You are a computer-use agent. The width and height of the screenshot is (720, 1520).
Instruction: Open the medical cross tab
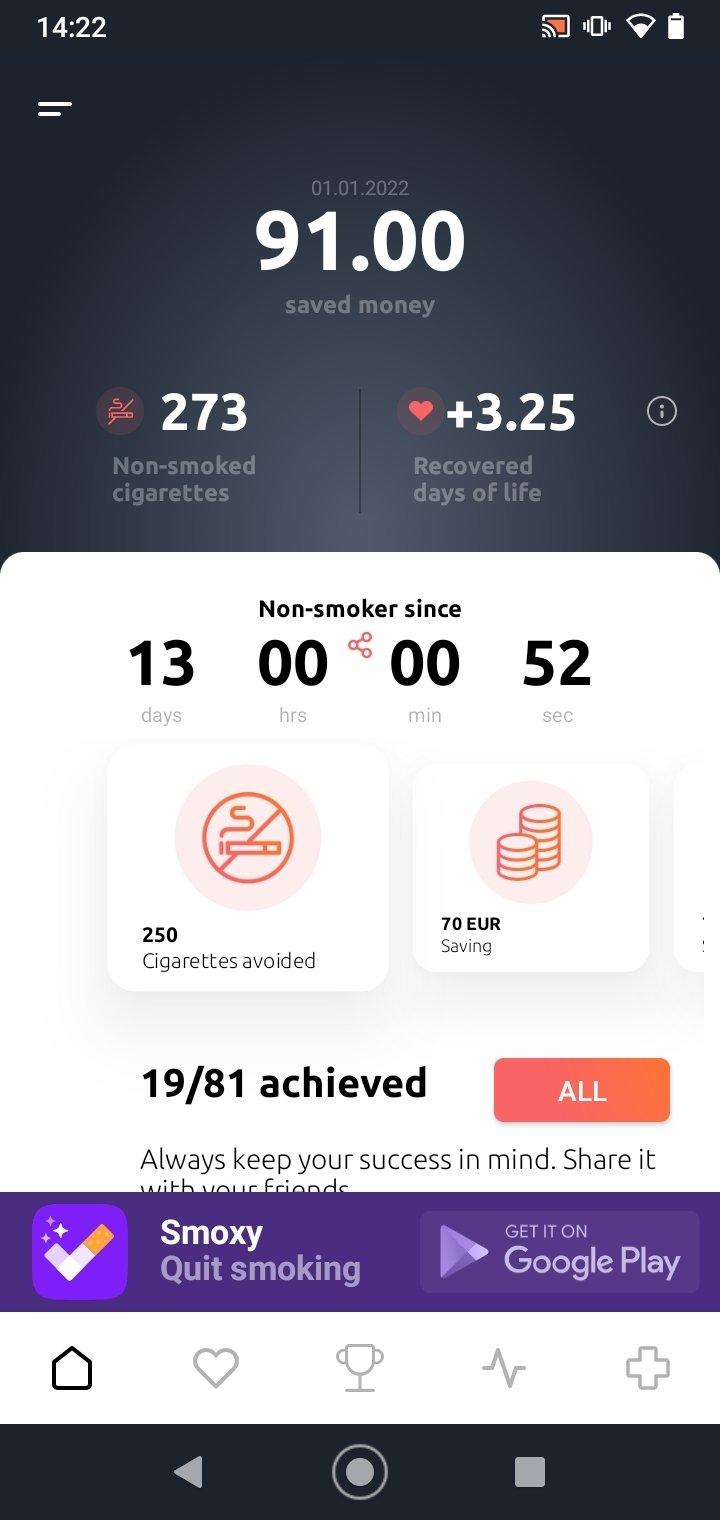coord(647,1367)
